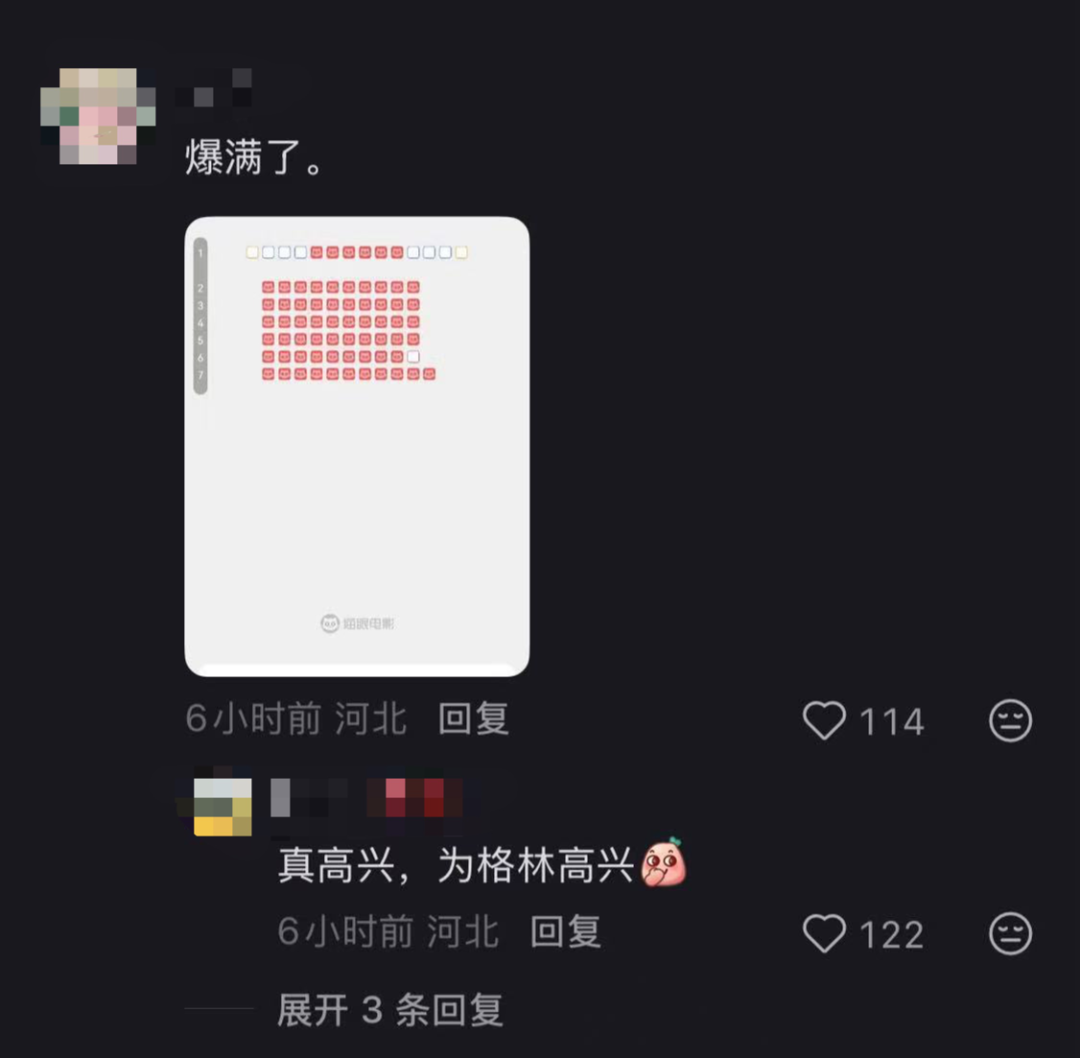Viewport: 1080px width, 1058px height.
Task: Dislike the 爆满了 comment
Action: [1010, 720]
